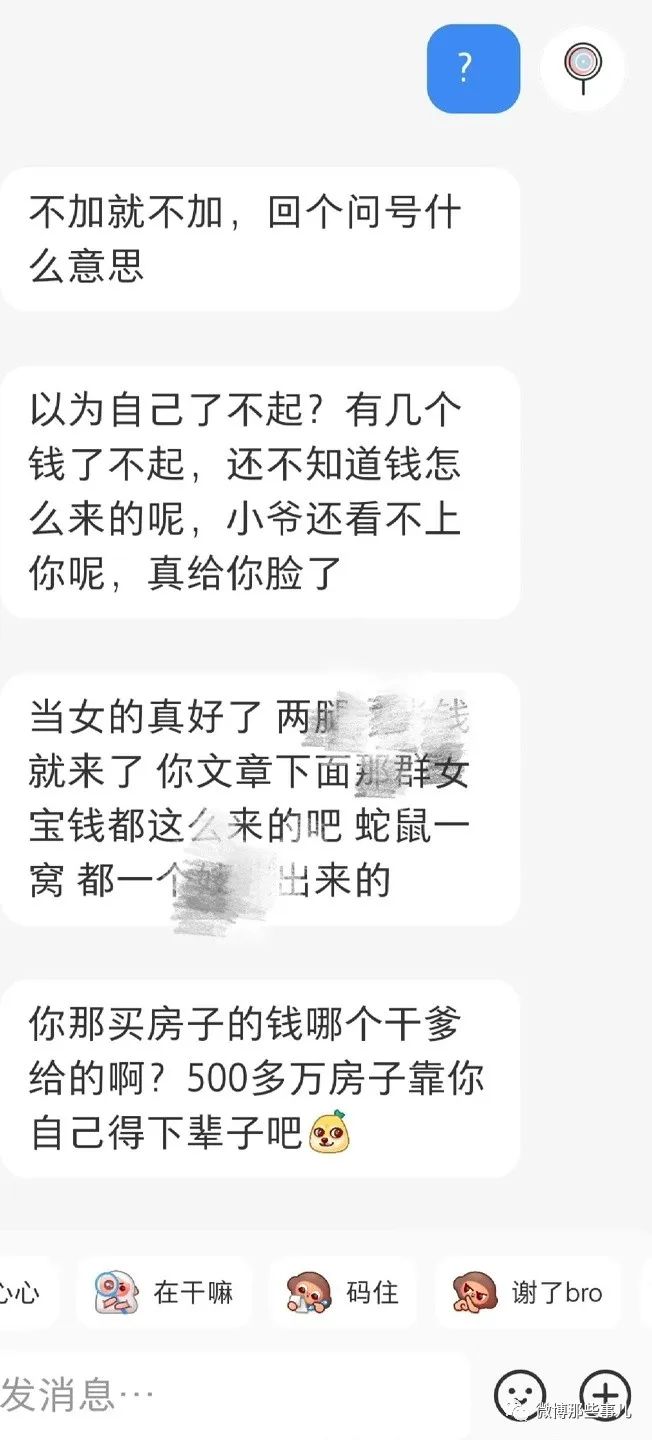Send the 在干嘛 quick sticker reply
652x1440 pixels.
tap(165, 1292)
